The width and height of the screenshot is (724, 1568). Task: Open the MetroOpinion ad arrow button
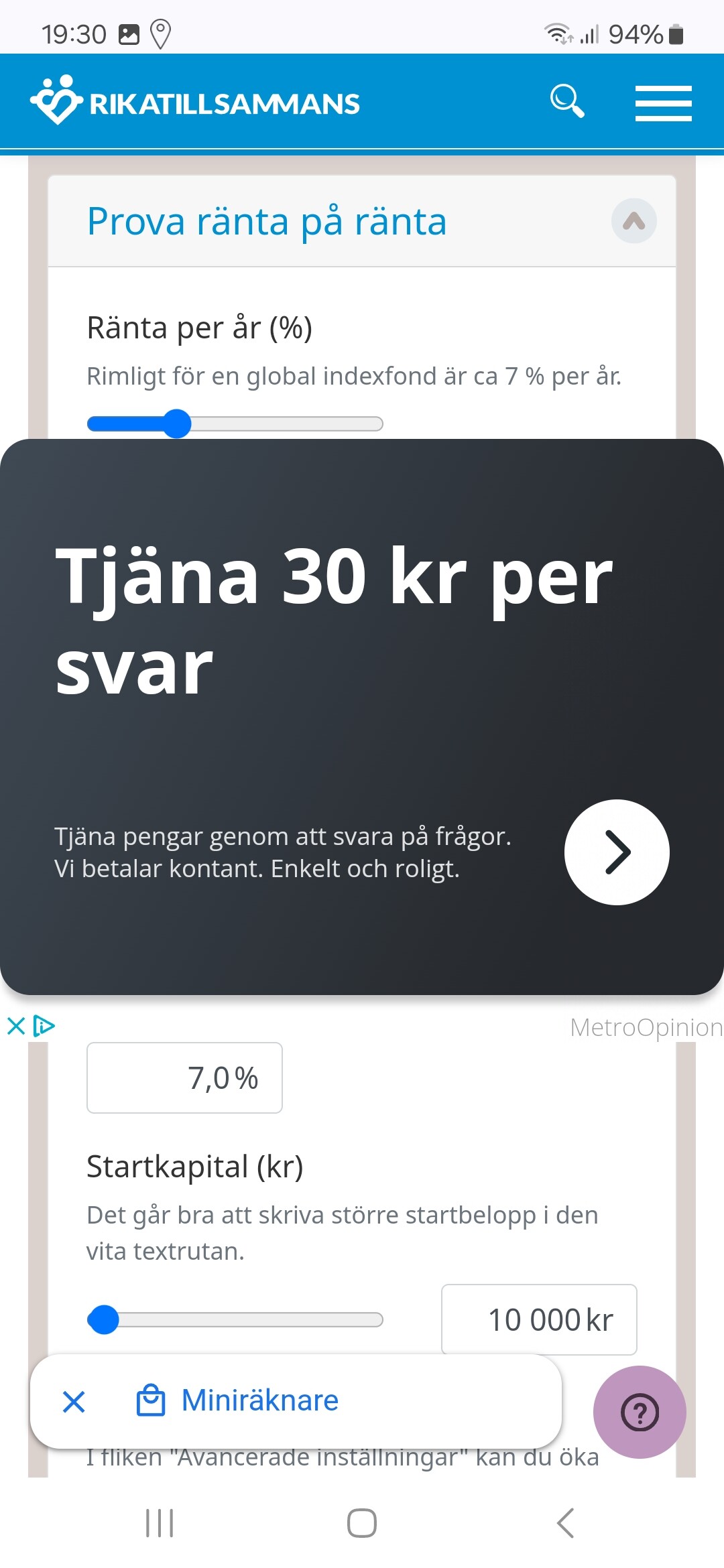pos(617,852)
